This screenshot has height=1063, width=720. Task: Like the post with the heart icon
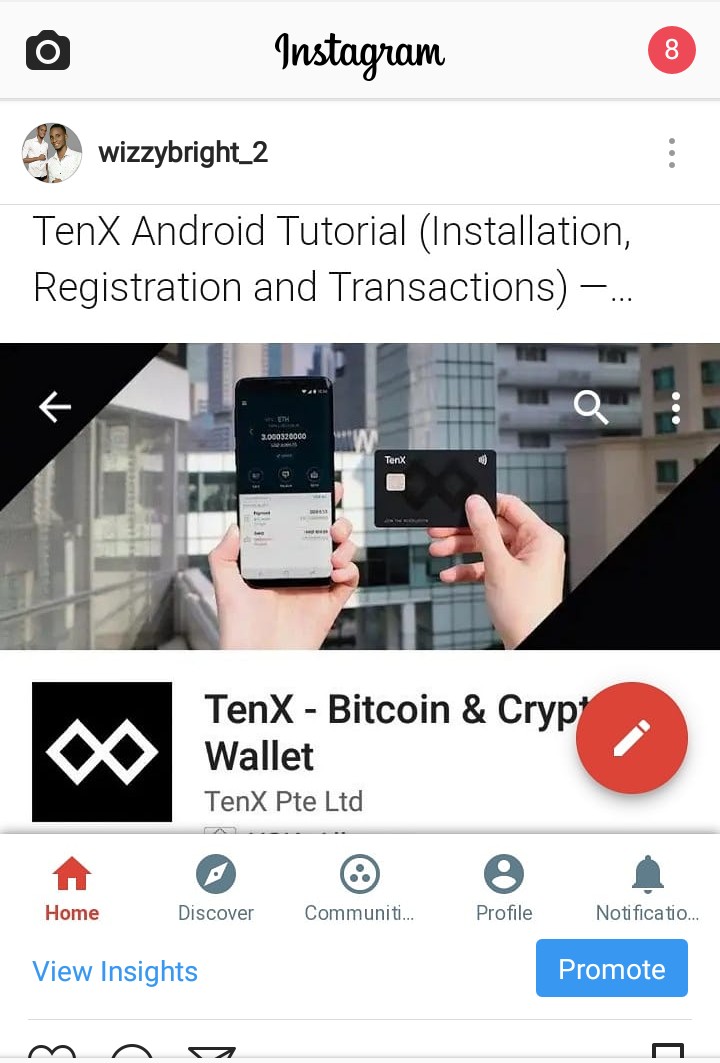52,1052
